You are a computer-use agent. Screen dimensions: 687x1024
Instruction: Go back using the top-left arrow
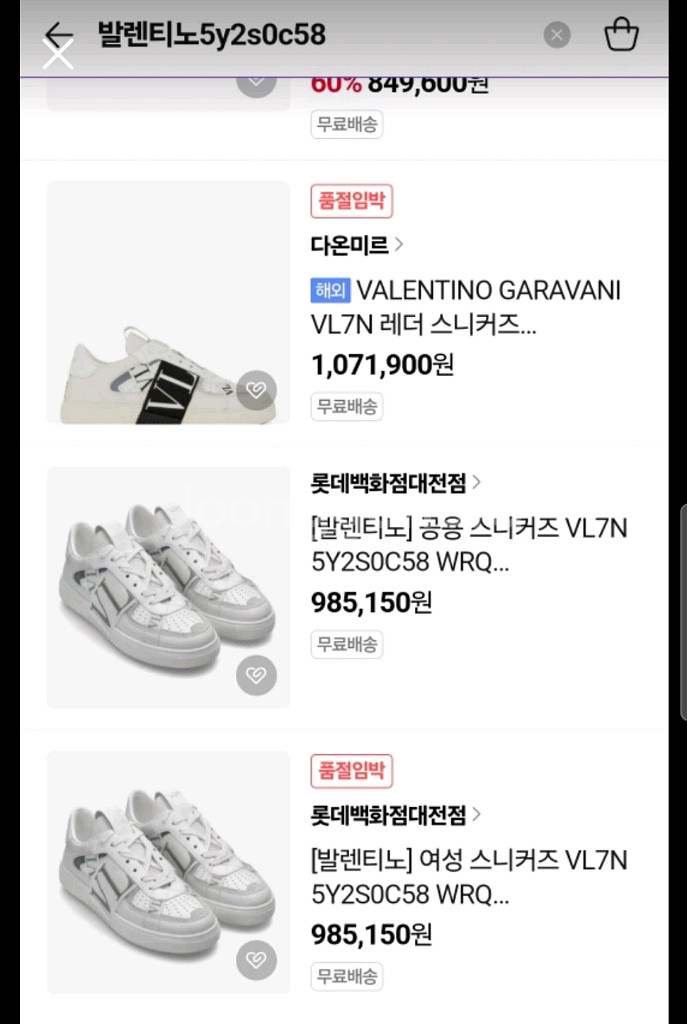[x=58, y=37]
